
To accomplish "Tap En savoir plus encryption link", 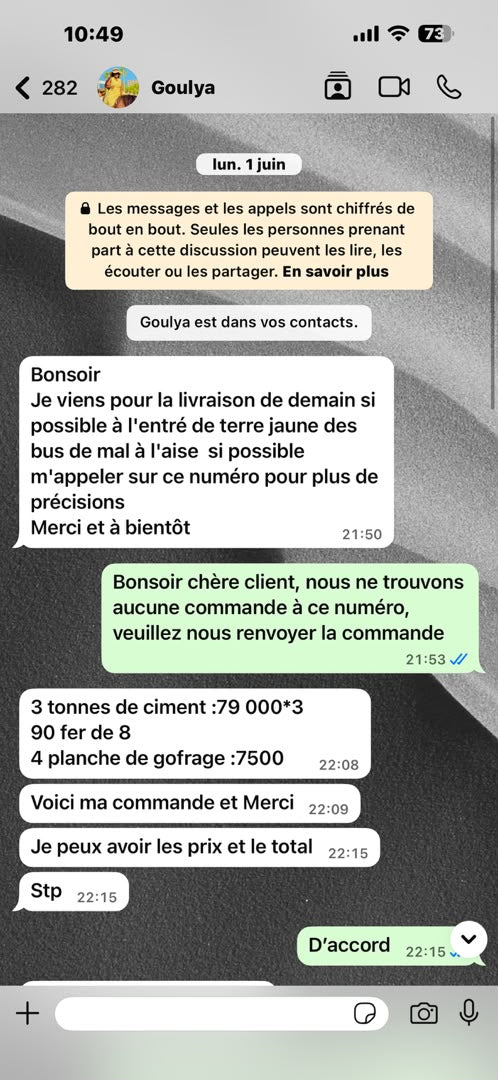I will (335, 271).
